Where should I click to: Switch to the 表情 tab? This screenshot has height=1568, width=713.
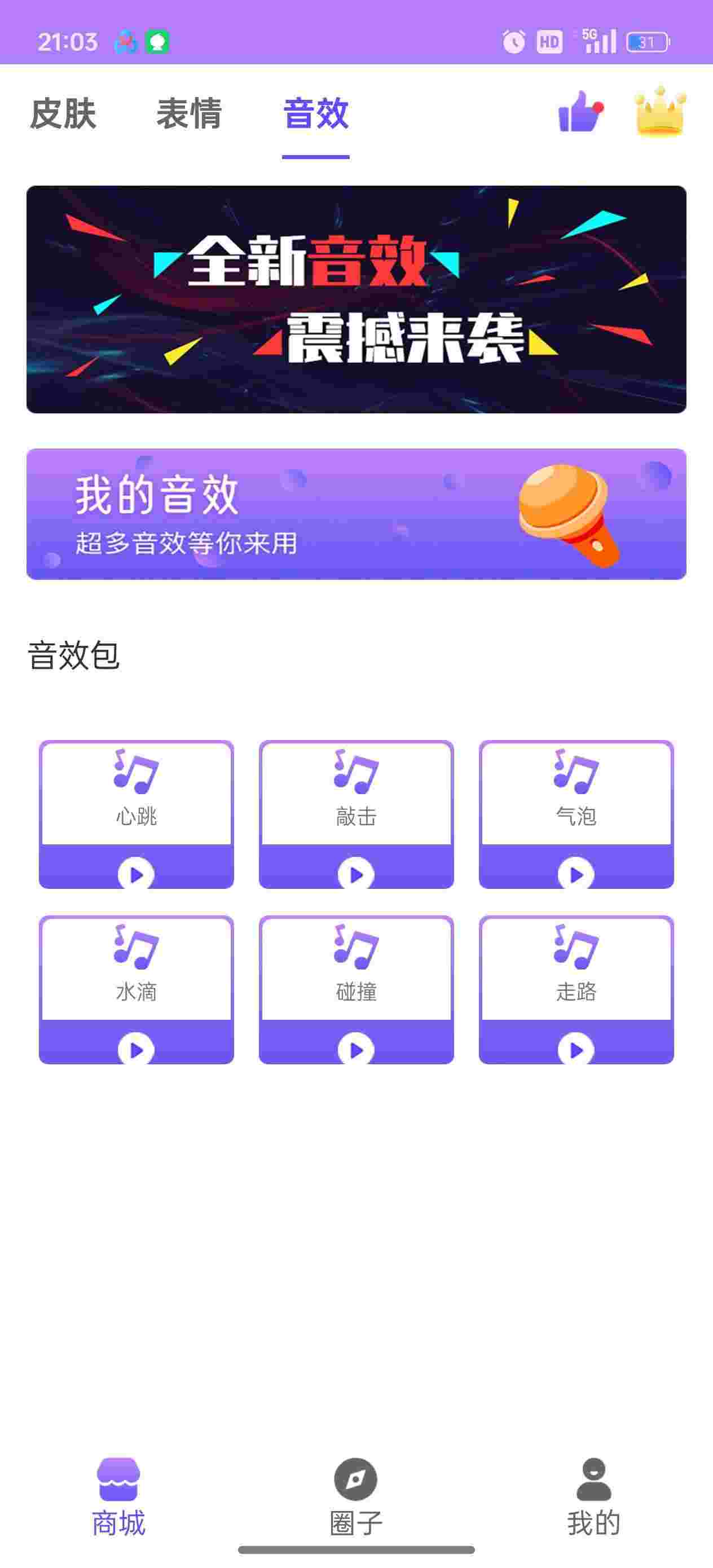190,114
